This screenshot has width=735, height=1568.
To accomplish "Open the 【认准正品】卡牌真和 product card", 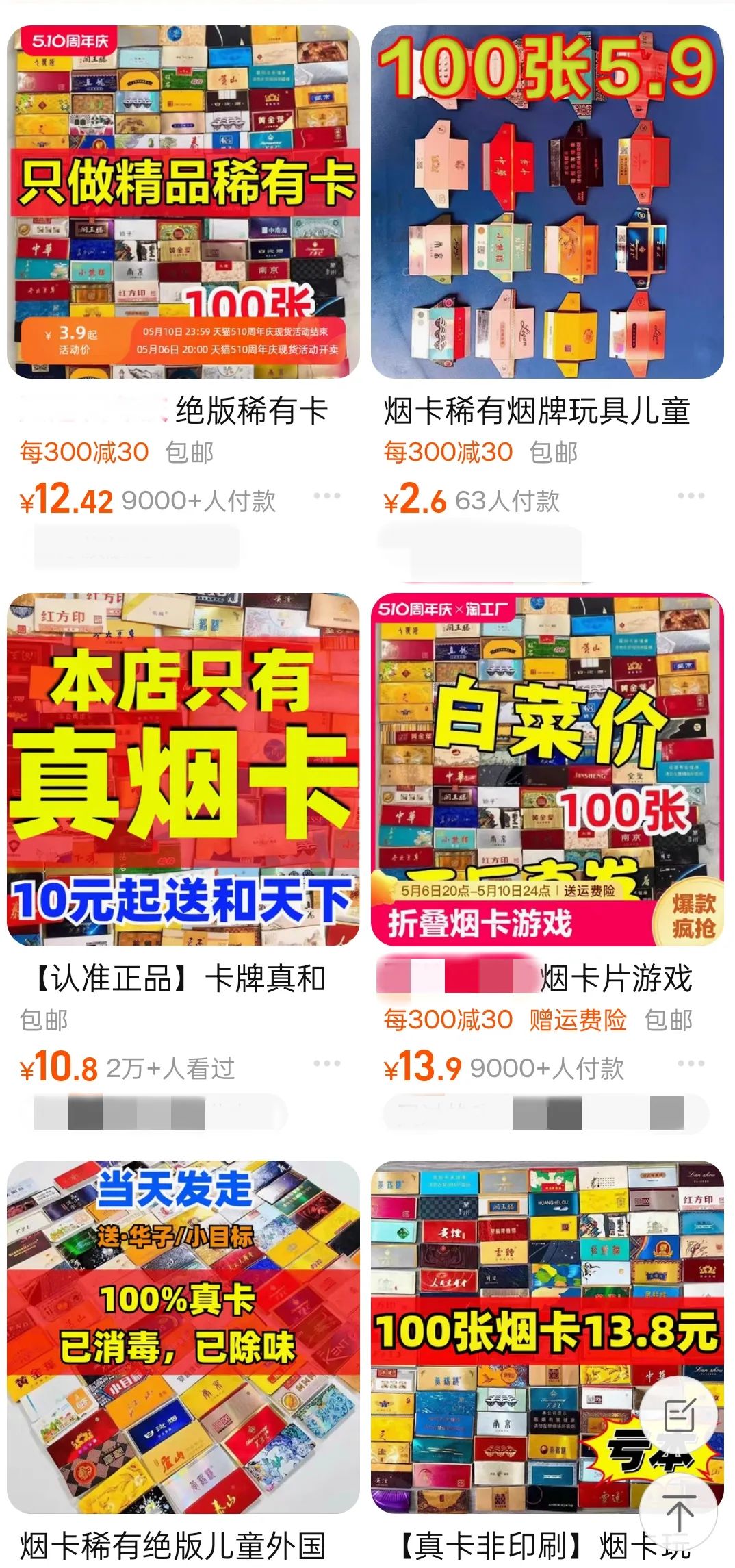I will click(183, 770).
